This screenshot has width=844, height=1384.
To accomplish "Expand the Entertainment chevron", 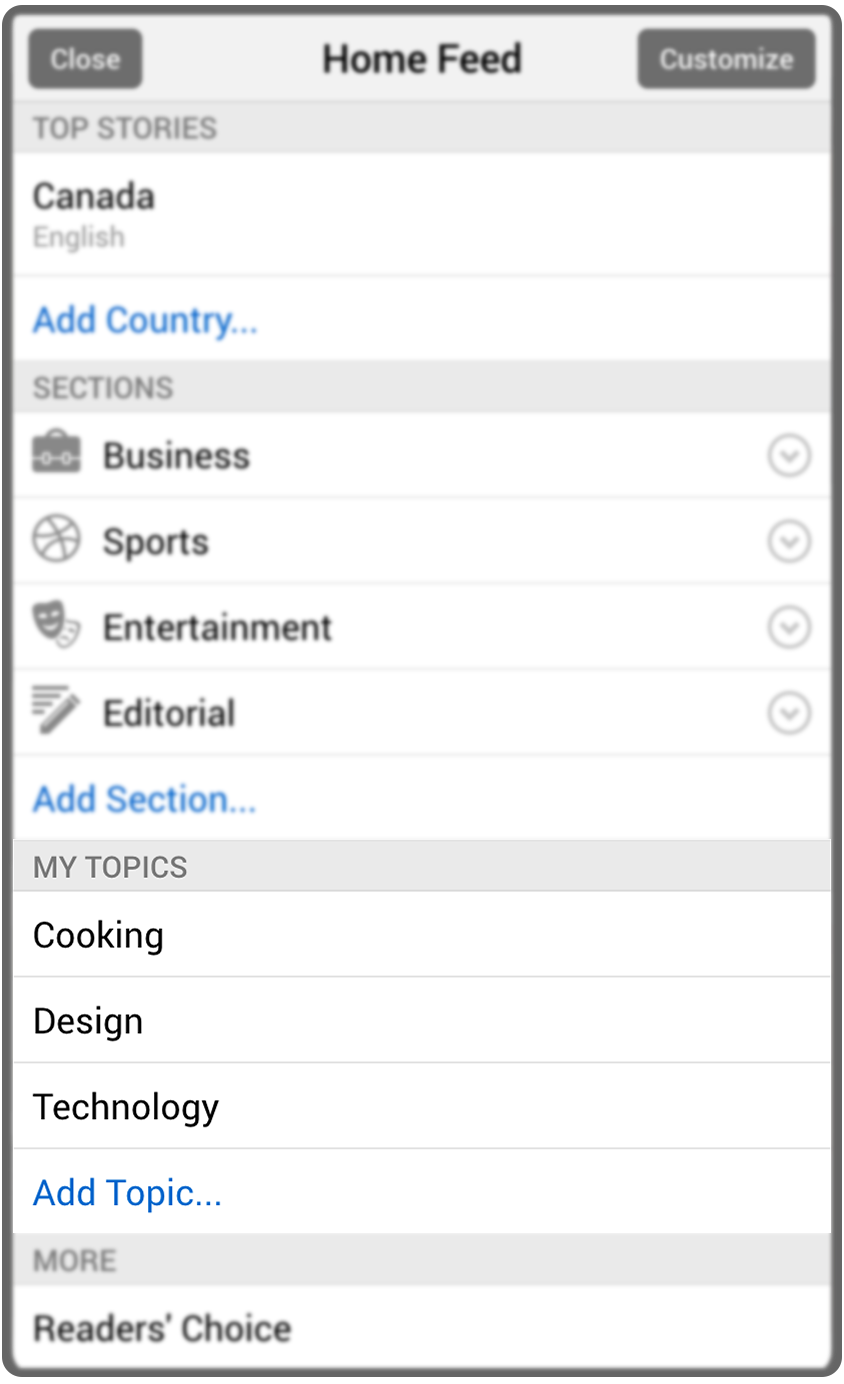I will pos(789,628).
